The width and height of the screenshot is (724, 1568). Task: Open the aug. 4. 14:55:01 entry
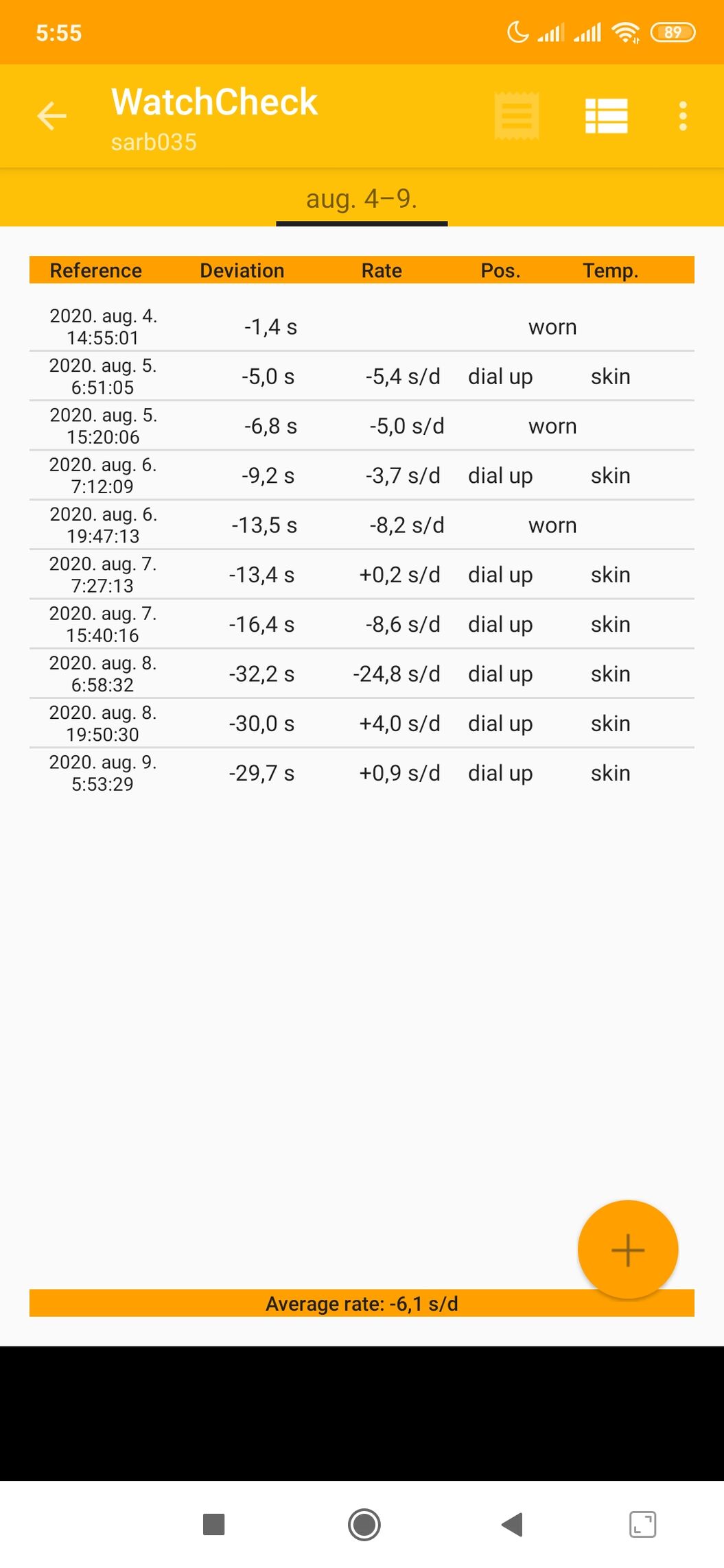(x=362, y=327)
